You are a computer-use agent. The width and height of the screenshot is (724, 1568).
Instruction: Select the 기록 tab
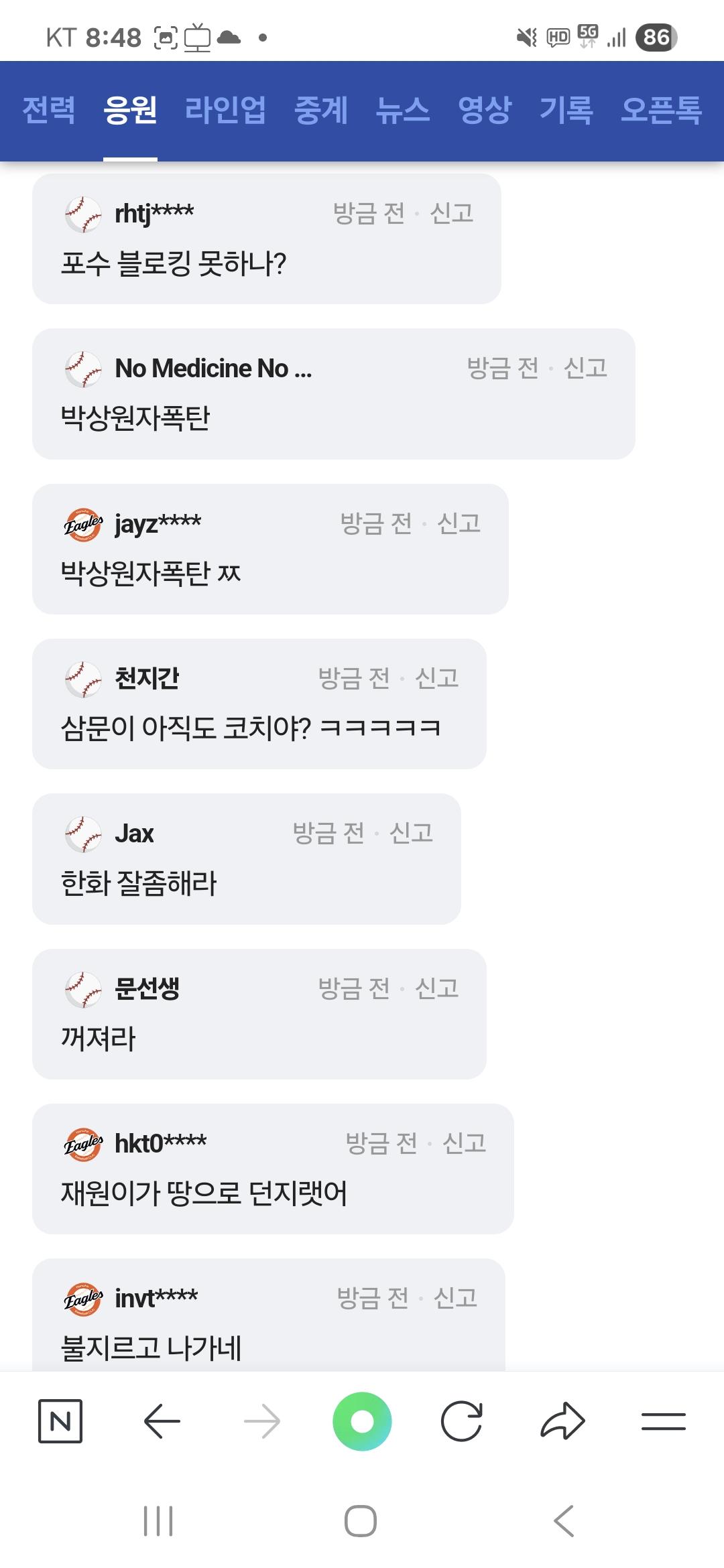click(x=566, y=111)
